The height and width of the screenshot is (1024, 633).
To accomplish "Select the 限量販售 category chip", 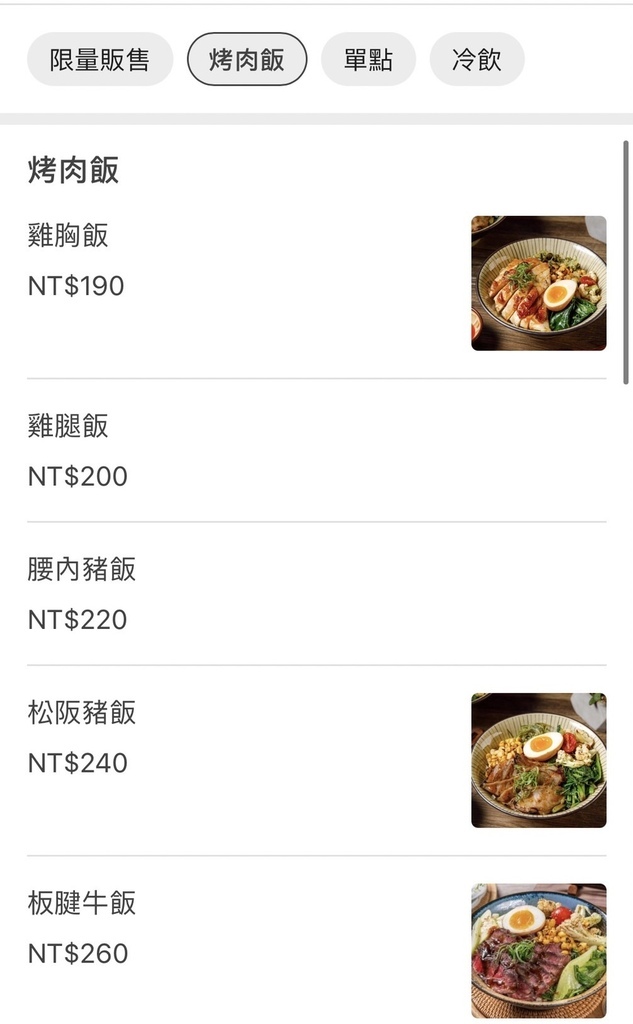I will (100, 59).
